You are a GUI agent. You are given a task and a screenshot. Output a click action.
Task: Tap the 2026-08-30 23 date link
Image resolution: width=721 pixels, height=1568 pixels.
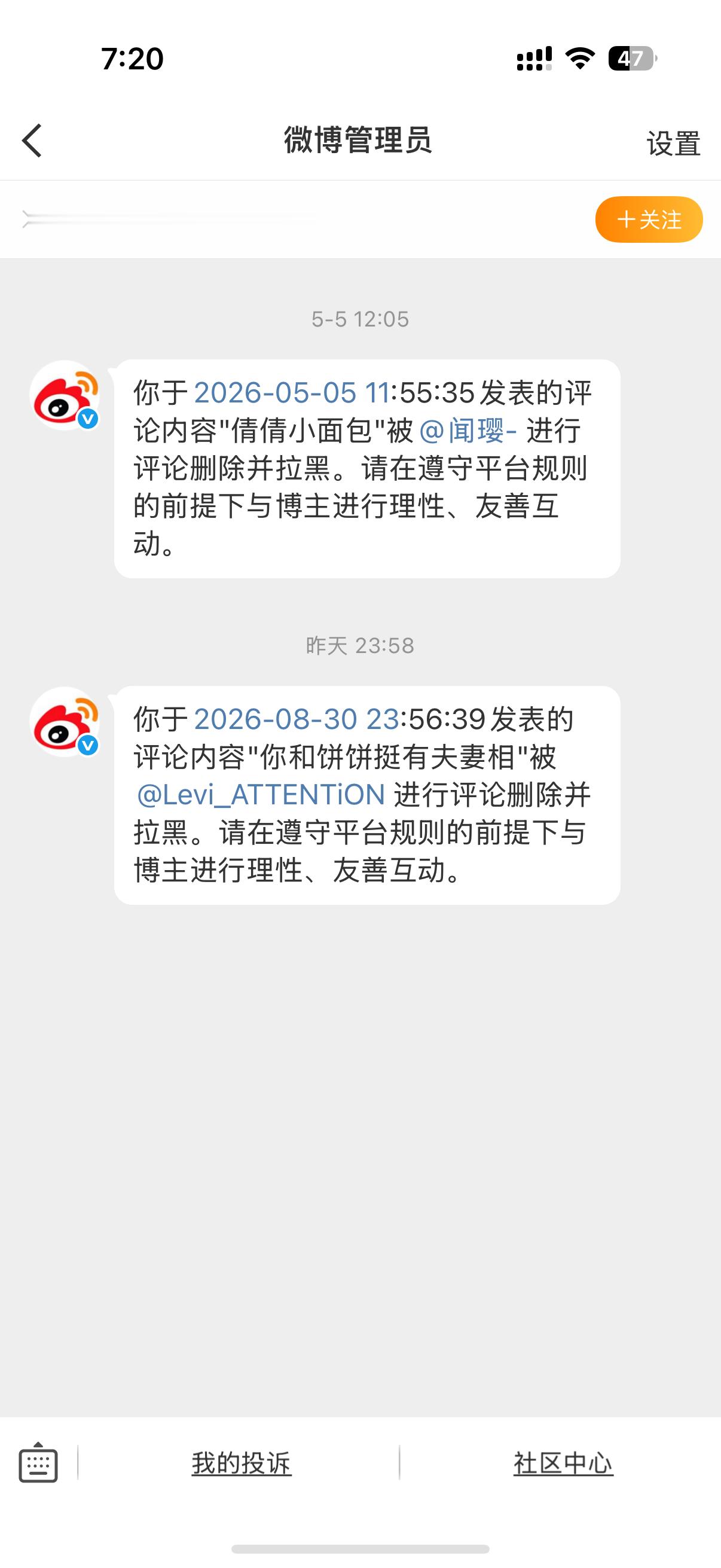click(297, 719)
